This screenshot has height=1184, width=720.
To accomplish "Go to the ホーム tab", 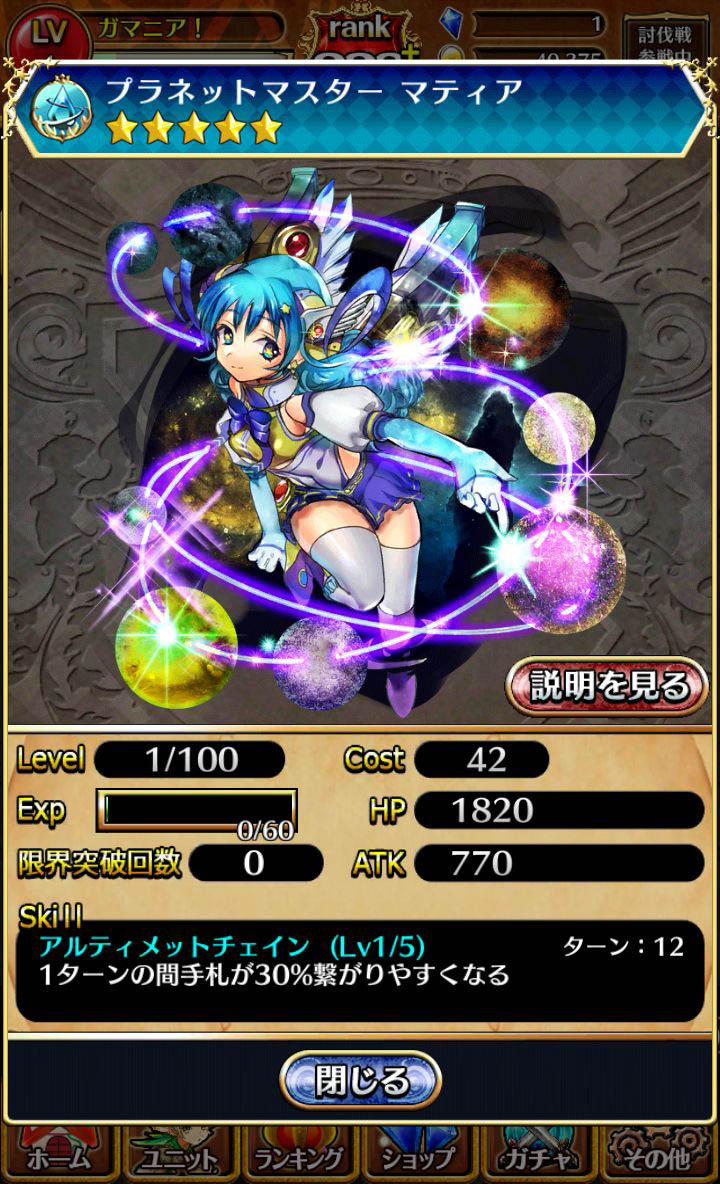I will tap(60, 1155).
